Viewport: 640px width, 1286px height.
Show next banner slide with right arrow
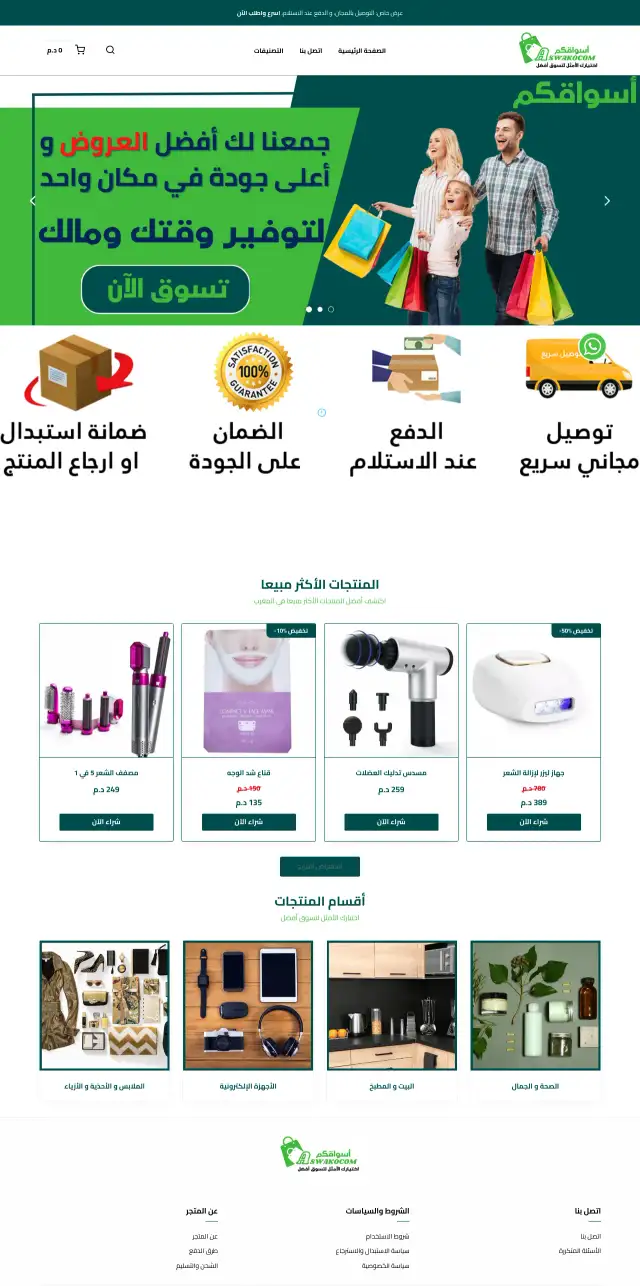(607, 201)
